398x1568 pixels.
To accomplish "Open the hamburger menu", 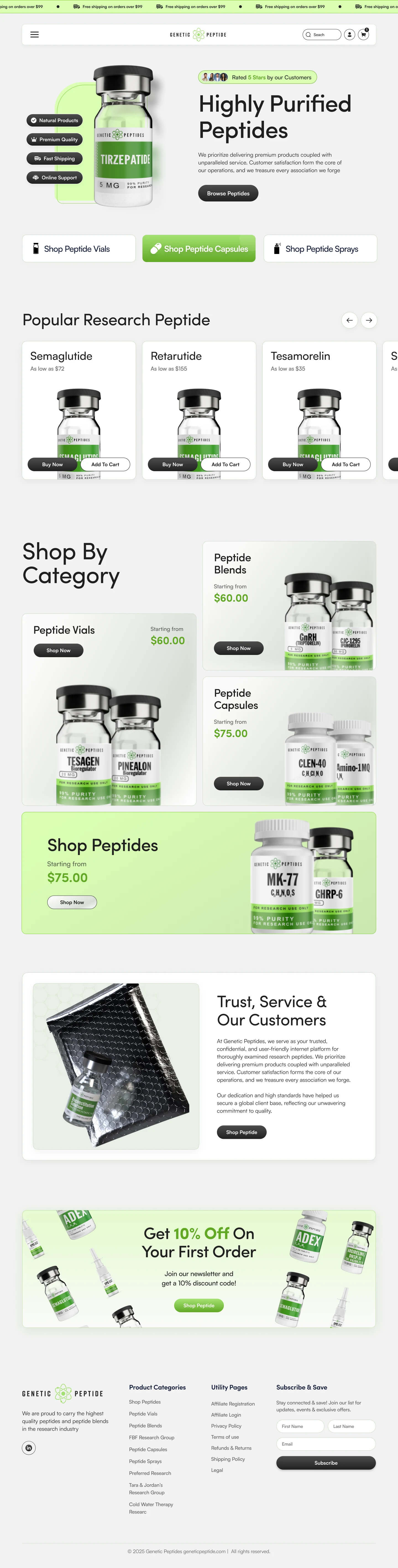I will click(x=35, y=35).
